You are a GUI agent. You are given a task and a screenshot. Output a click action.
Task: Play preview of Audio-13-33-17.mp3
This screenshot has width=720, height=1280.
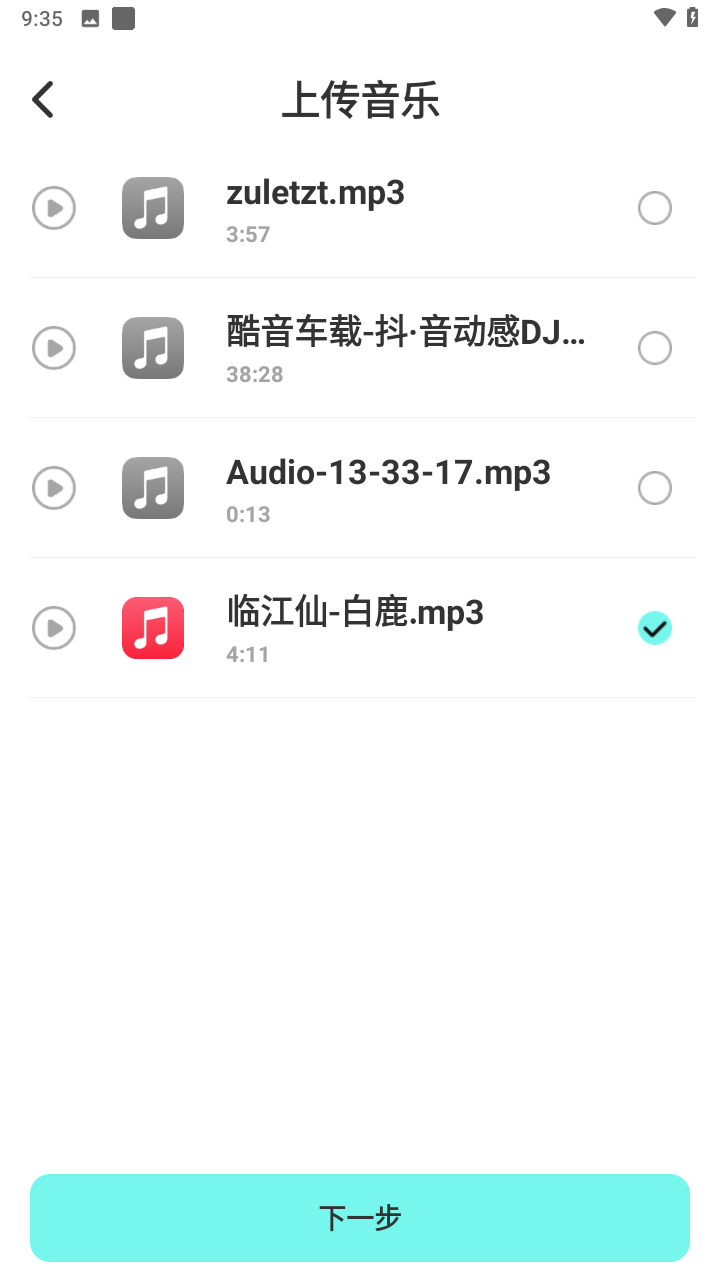54,488
